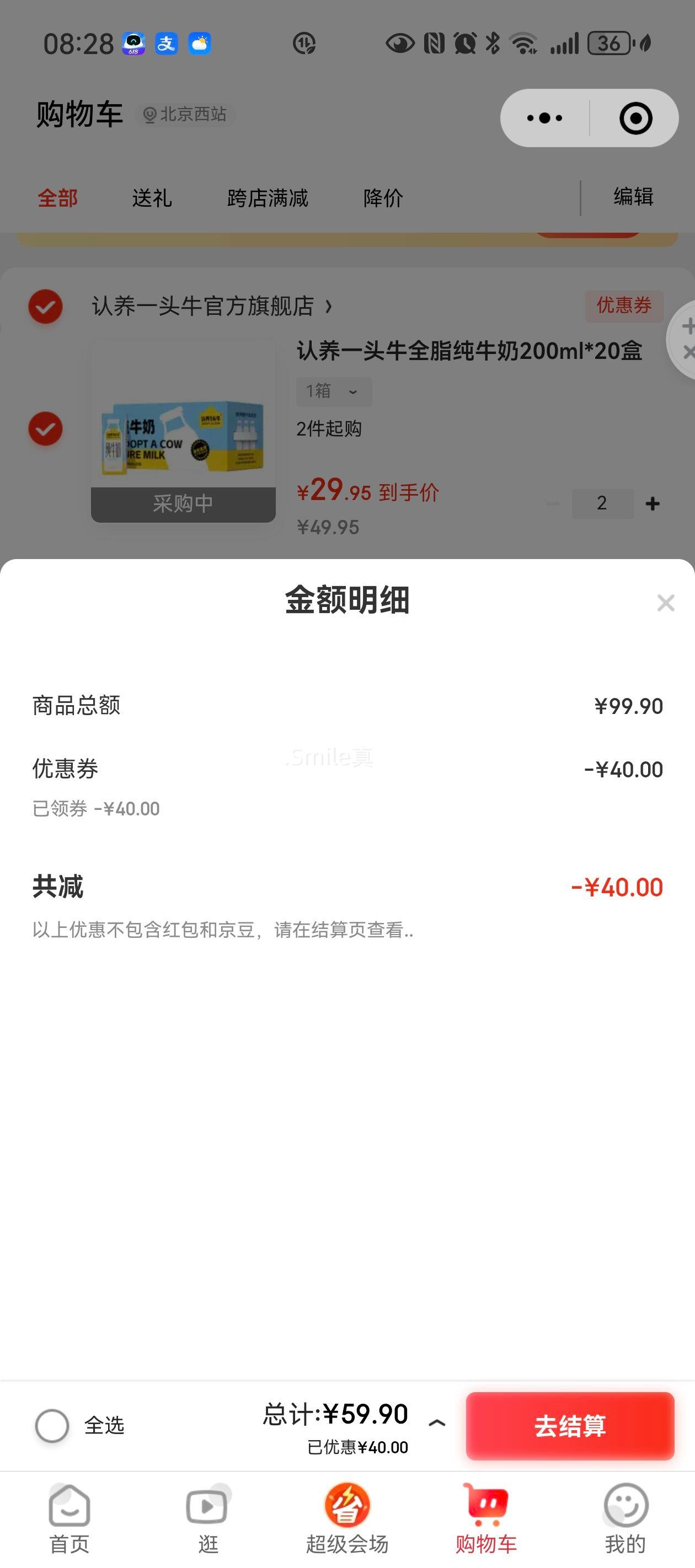Tap 编辑 to edit the cart
This screenshot has height=1568, width=695.
[633, 197]
